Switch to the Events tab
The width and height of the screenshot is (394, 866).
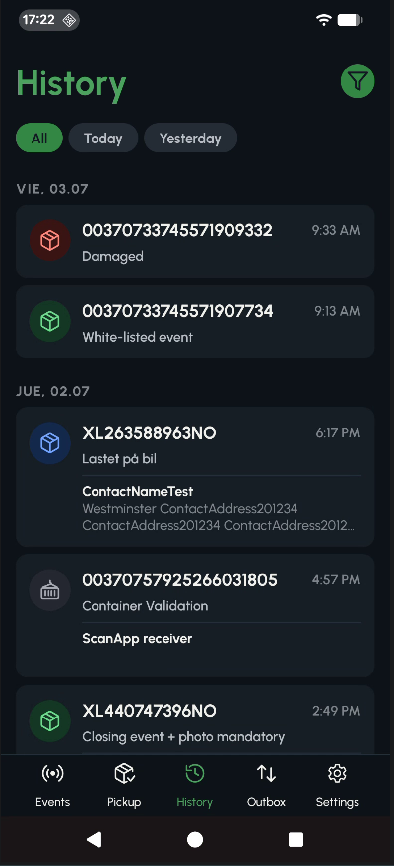52,785
